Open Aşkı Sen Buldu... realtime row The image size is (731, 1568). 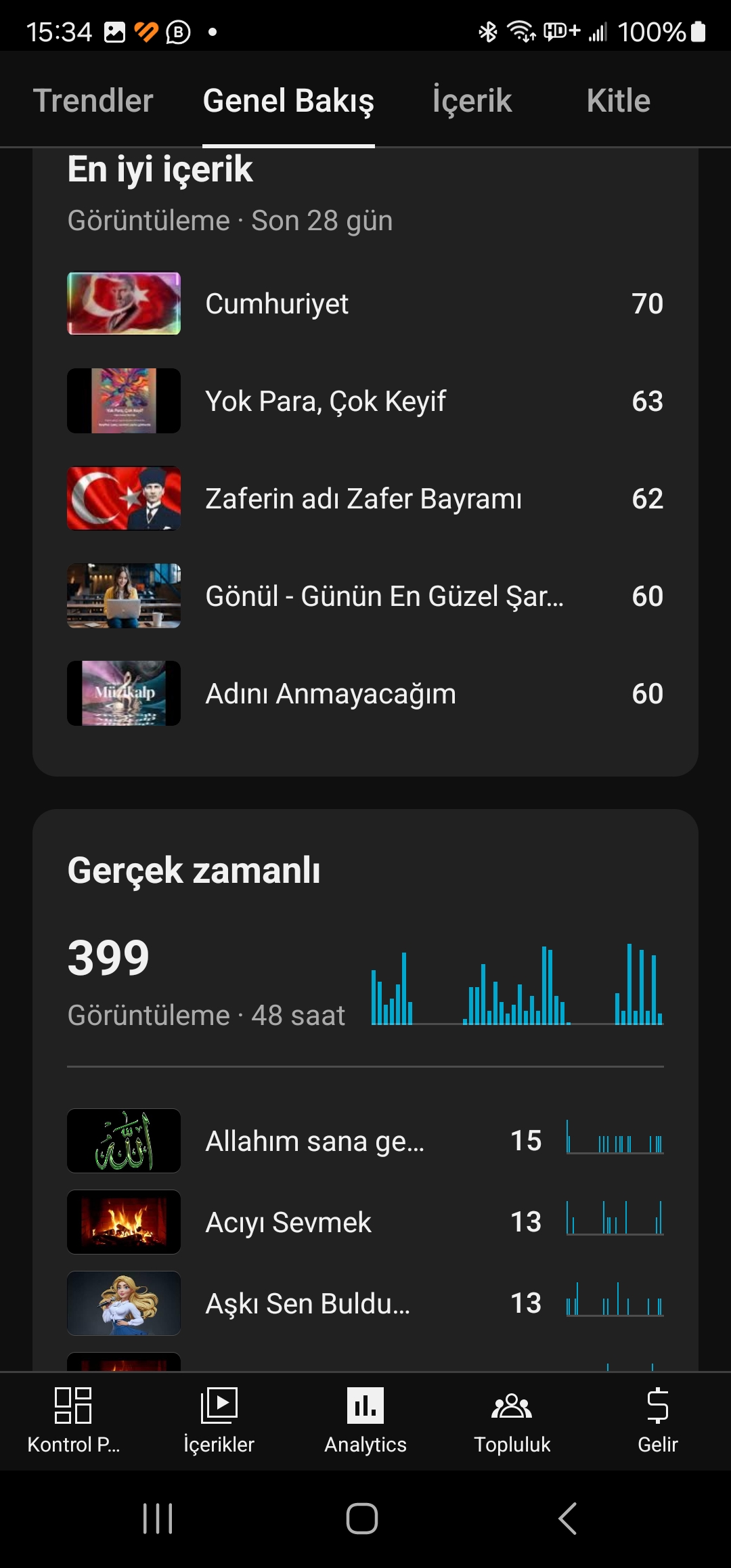pyautogui.click(x=365, y=1303)
